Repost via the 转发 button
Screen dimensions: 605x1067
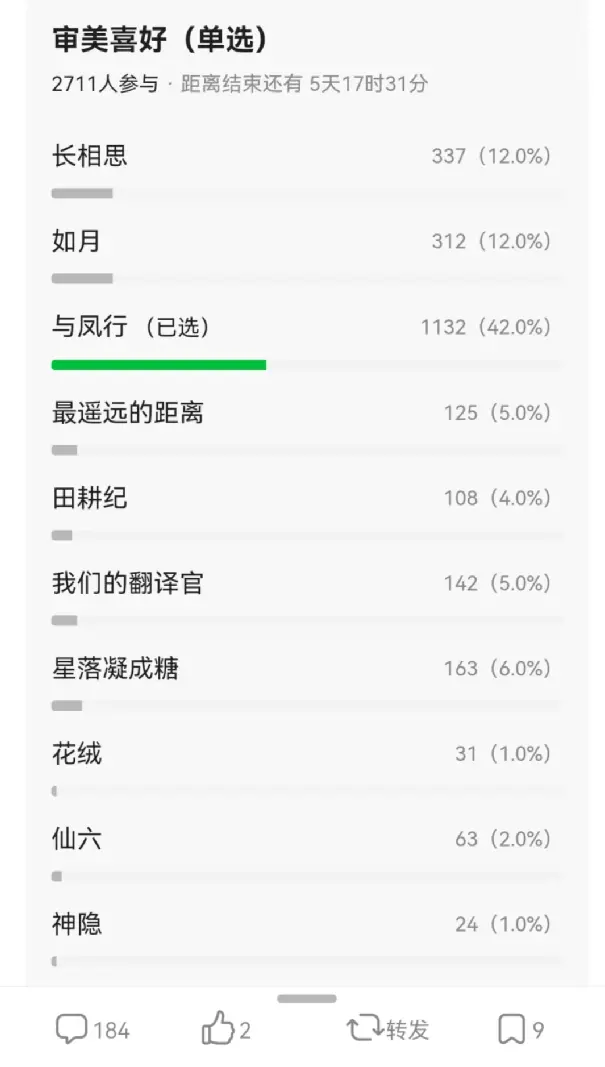tap(387, 1029)
